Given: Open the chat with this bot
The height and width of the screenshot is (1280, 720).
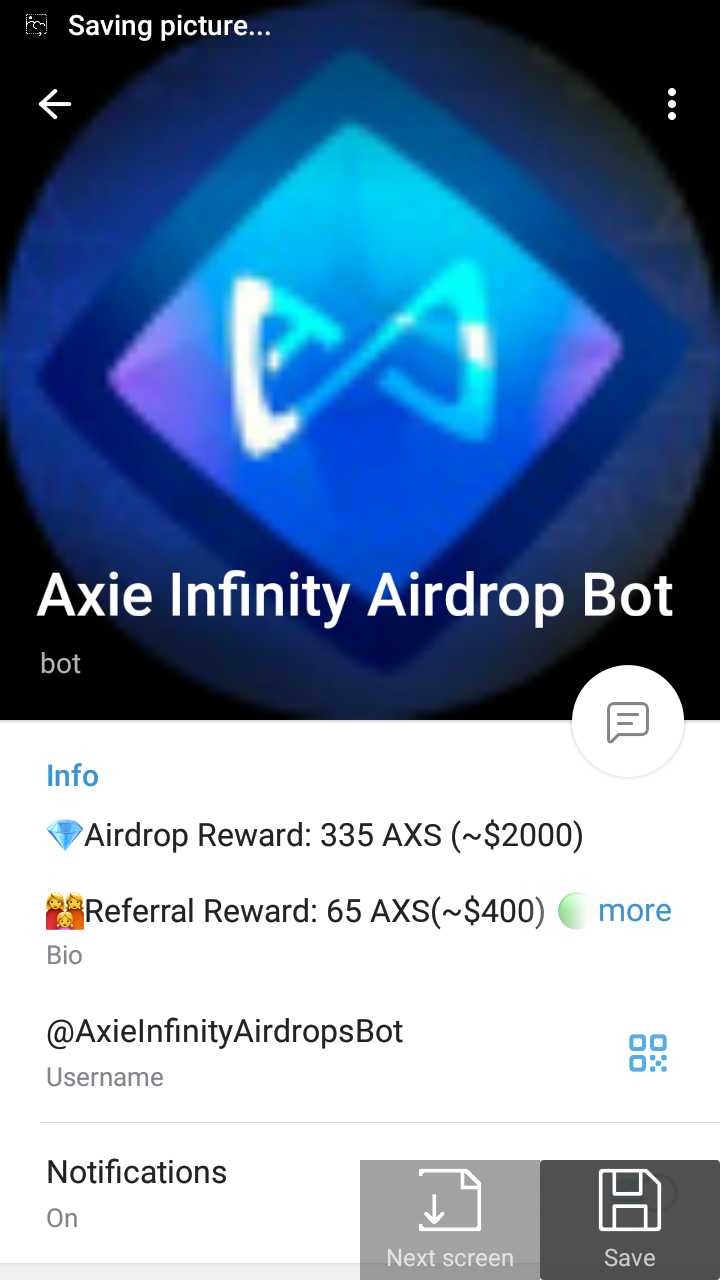Looking at the screenshot, I should point(628,721).
